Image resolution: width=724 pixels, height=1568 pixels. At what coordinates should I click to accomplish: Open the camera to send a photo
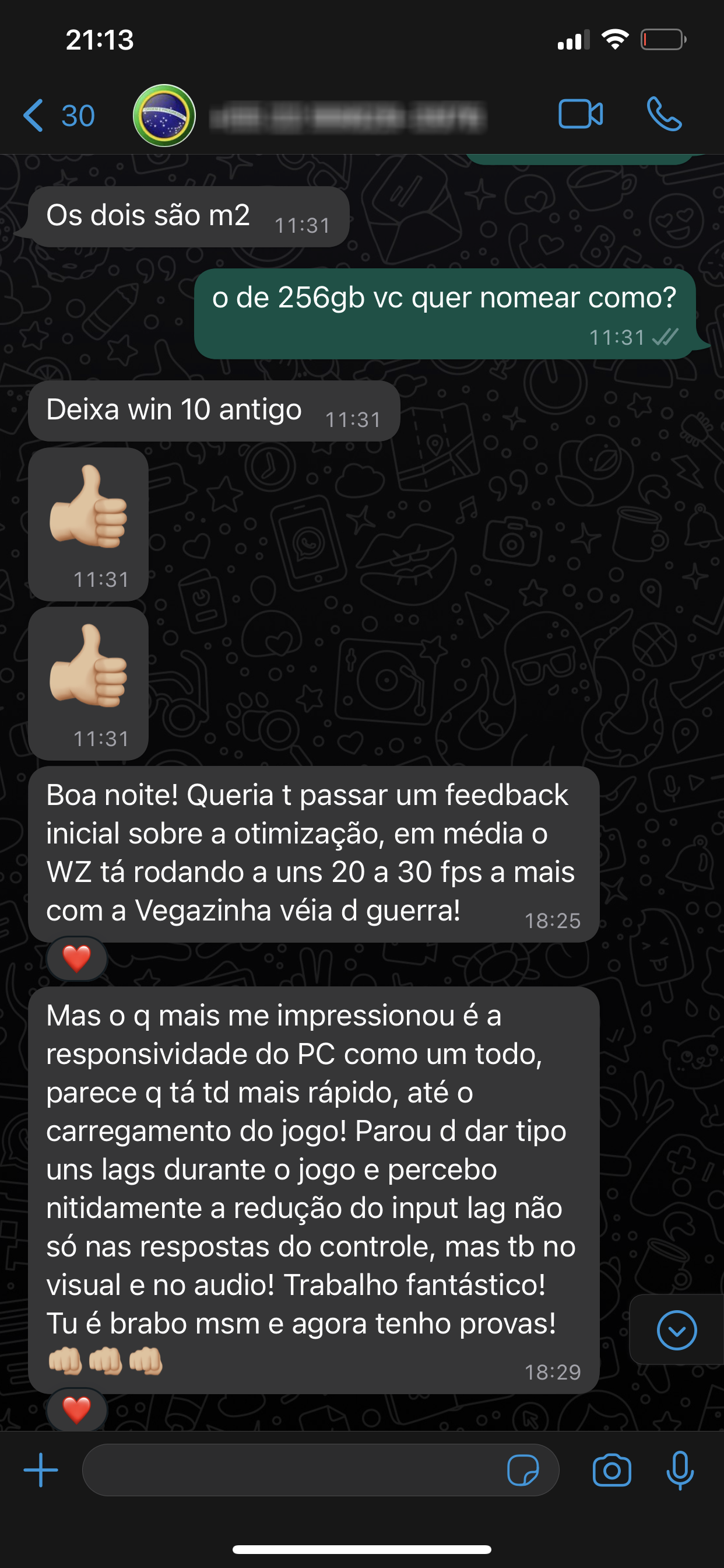[x=613, y=1469]
